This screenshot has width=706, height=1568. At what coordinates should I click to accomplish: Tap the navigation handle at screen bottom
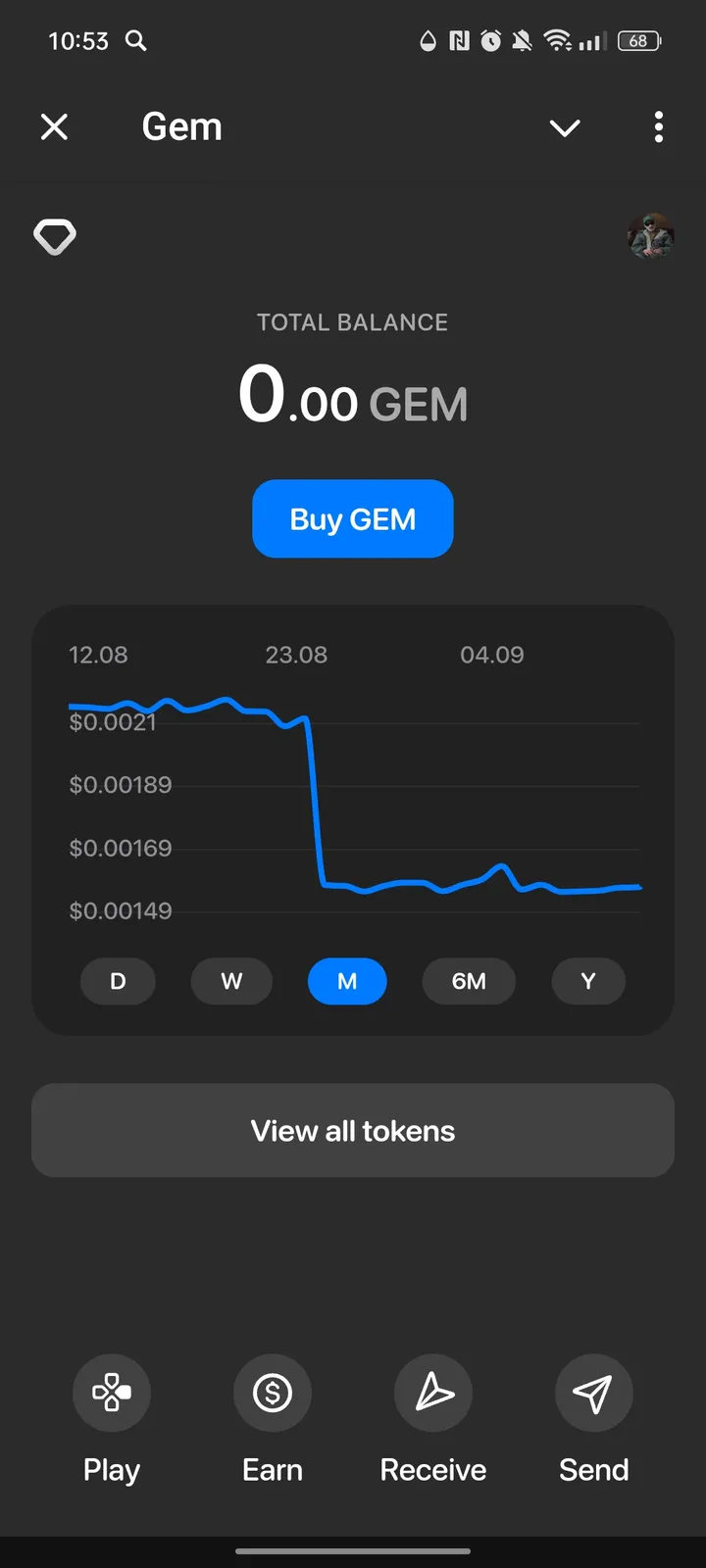coord(353,1553)
